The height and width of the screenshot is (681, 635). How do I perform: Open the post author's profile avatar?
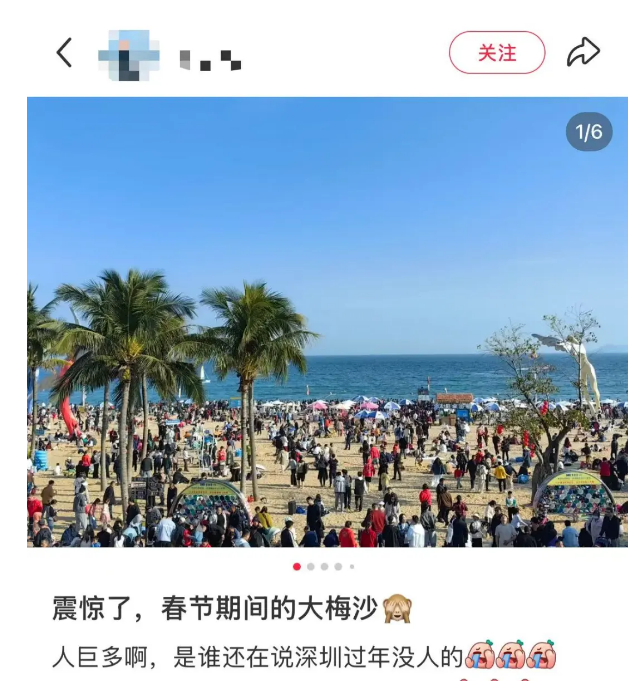click(x=129, y=54)
